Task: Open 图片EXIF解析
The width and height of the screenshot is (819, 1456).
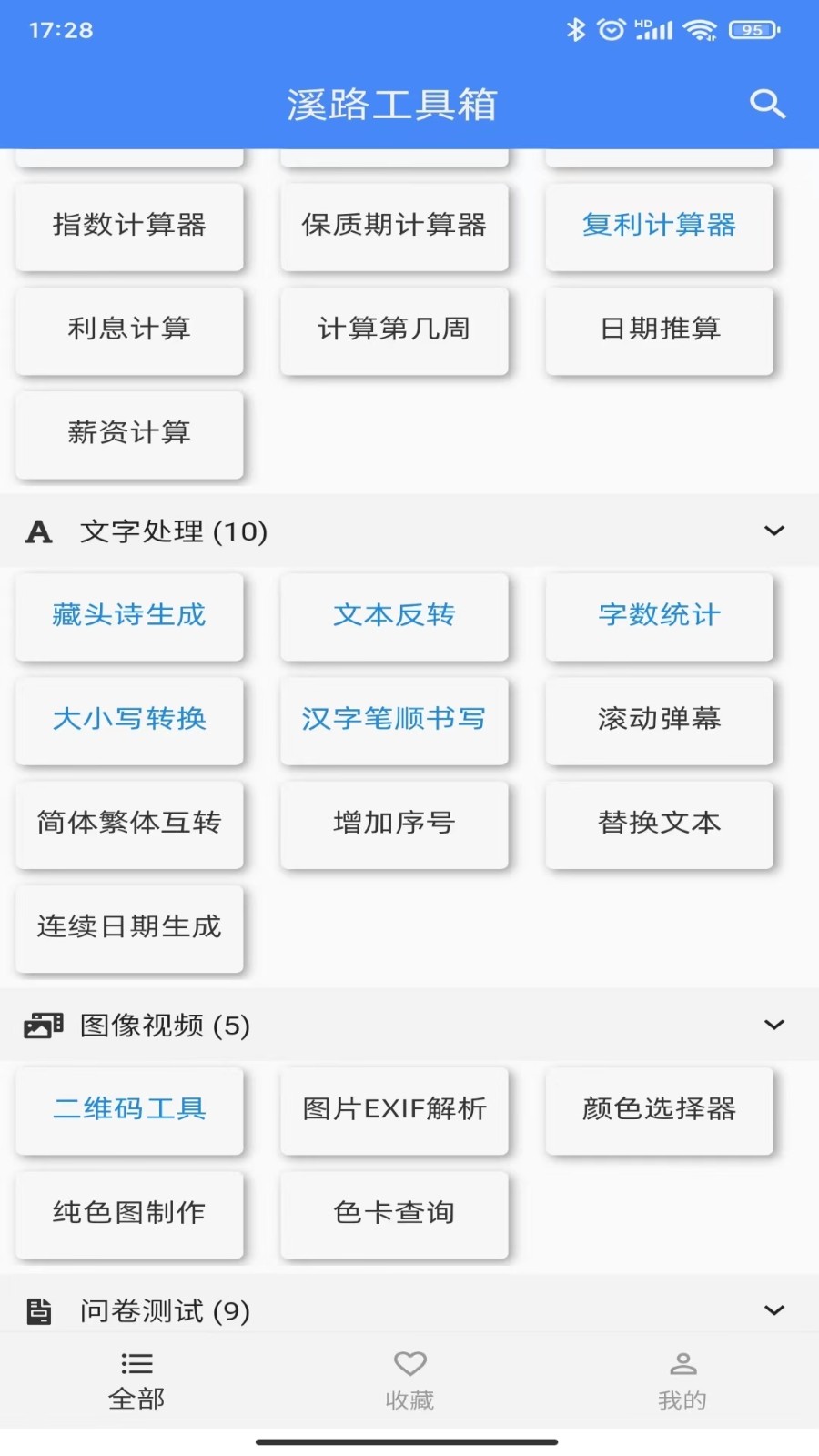Action: (x=394, y=1109)
